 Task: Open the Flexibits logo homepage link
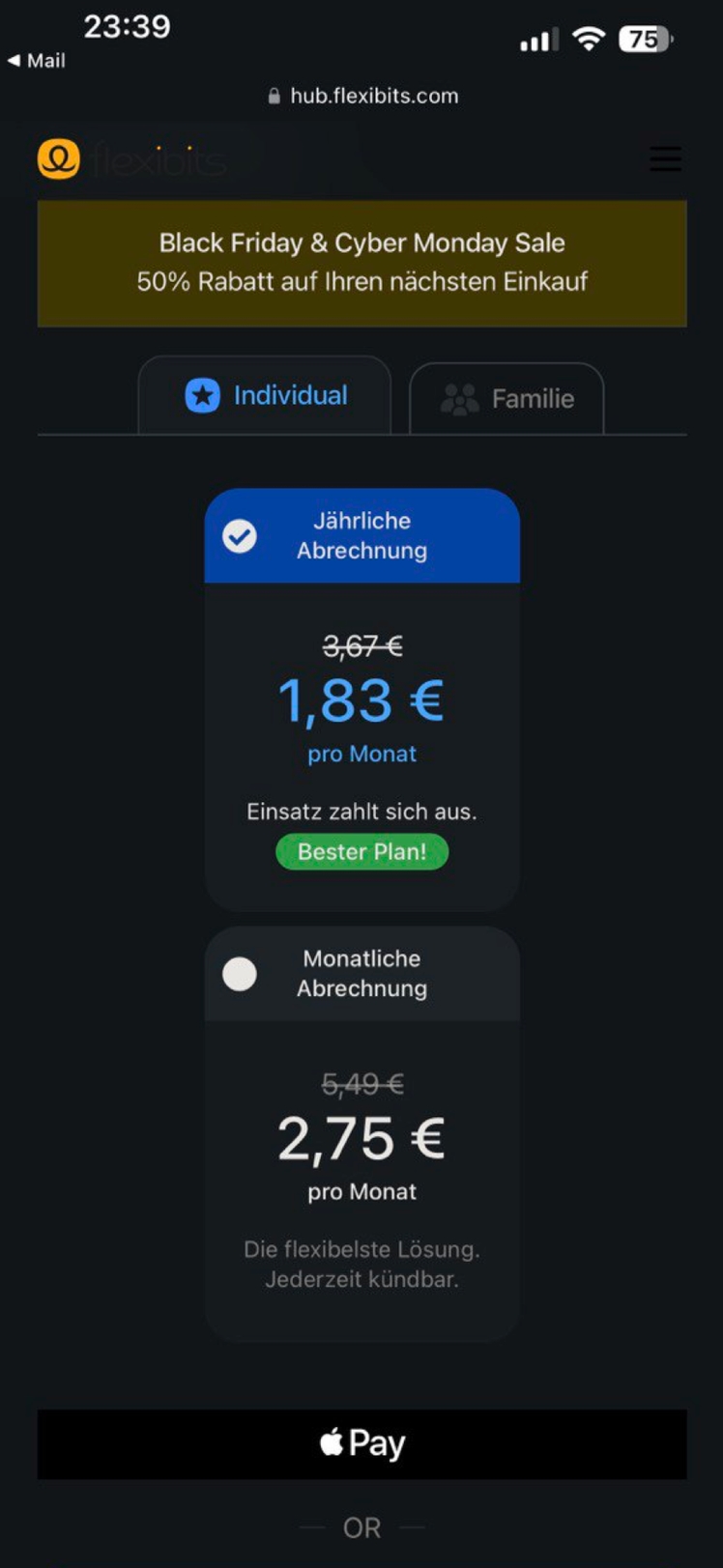tap(130, 159)
